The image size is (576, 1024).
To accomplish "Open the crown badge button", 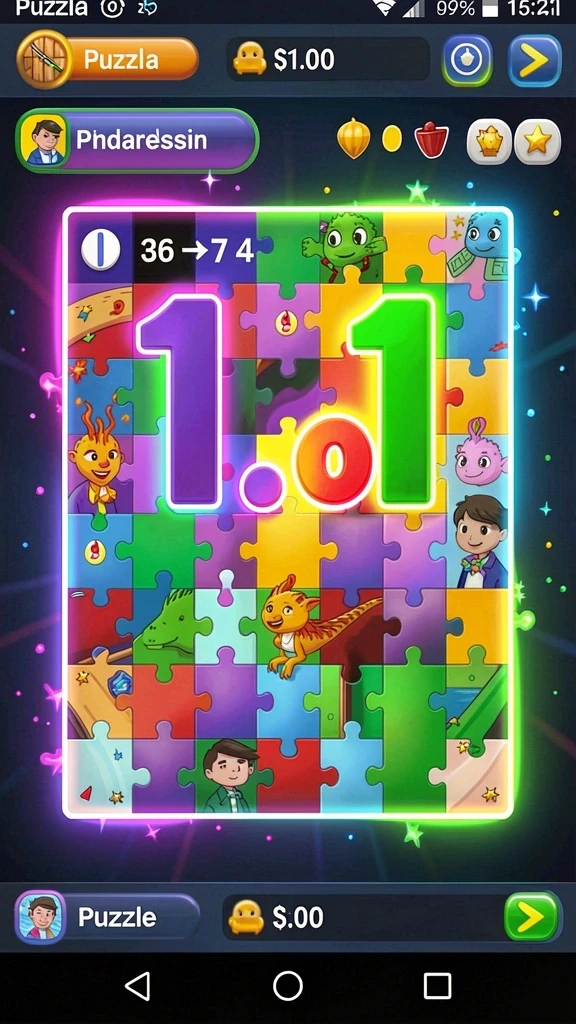I will [490, 141].
